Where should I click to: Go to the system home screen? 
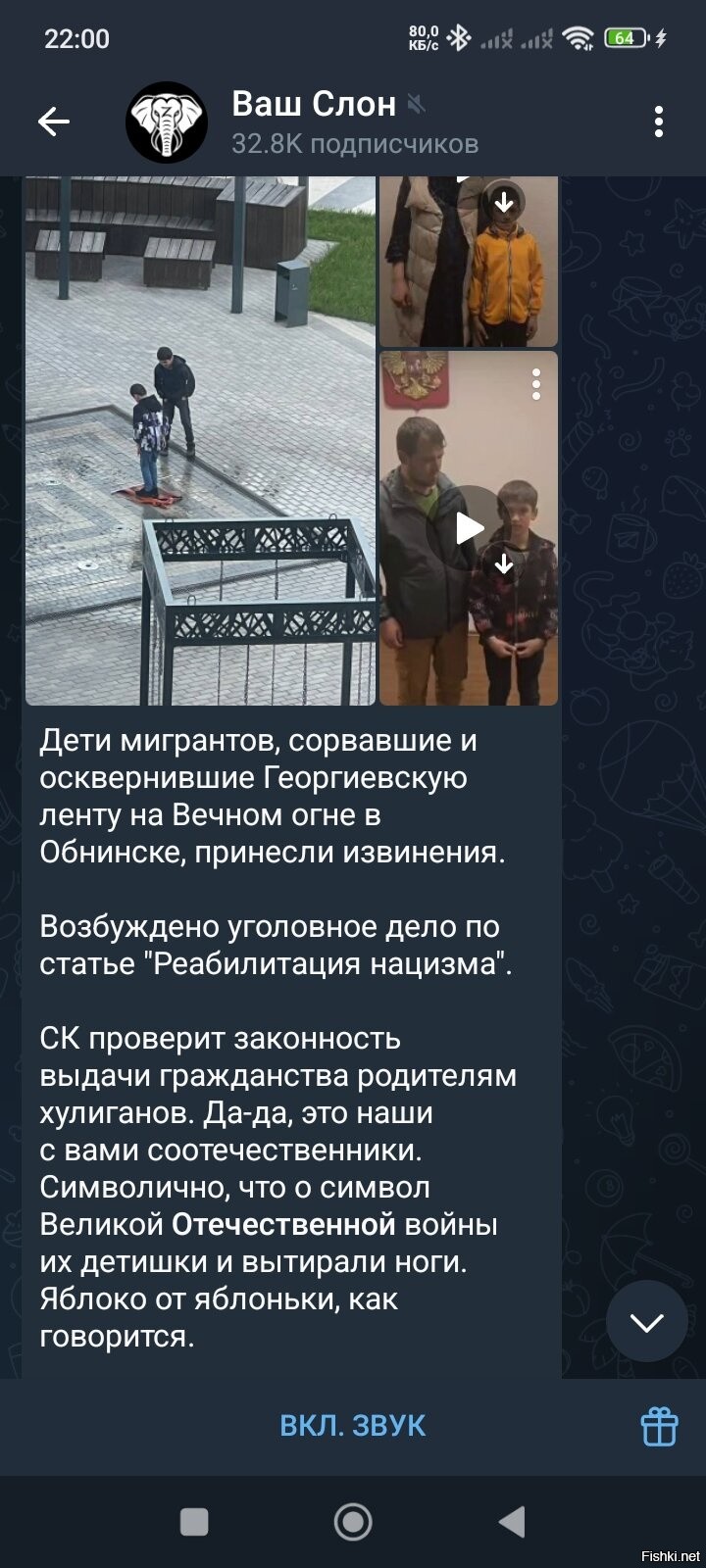353,1521
